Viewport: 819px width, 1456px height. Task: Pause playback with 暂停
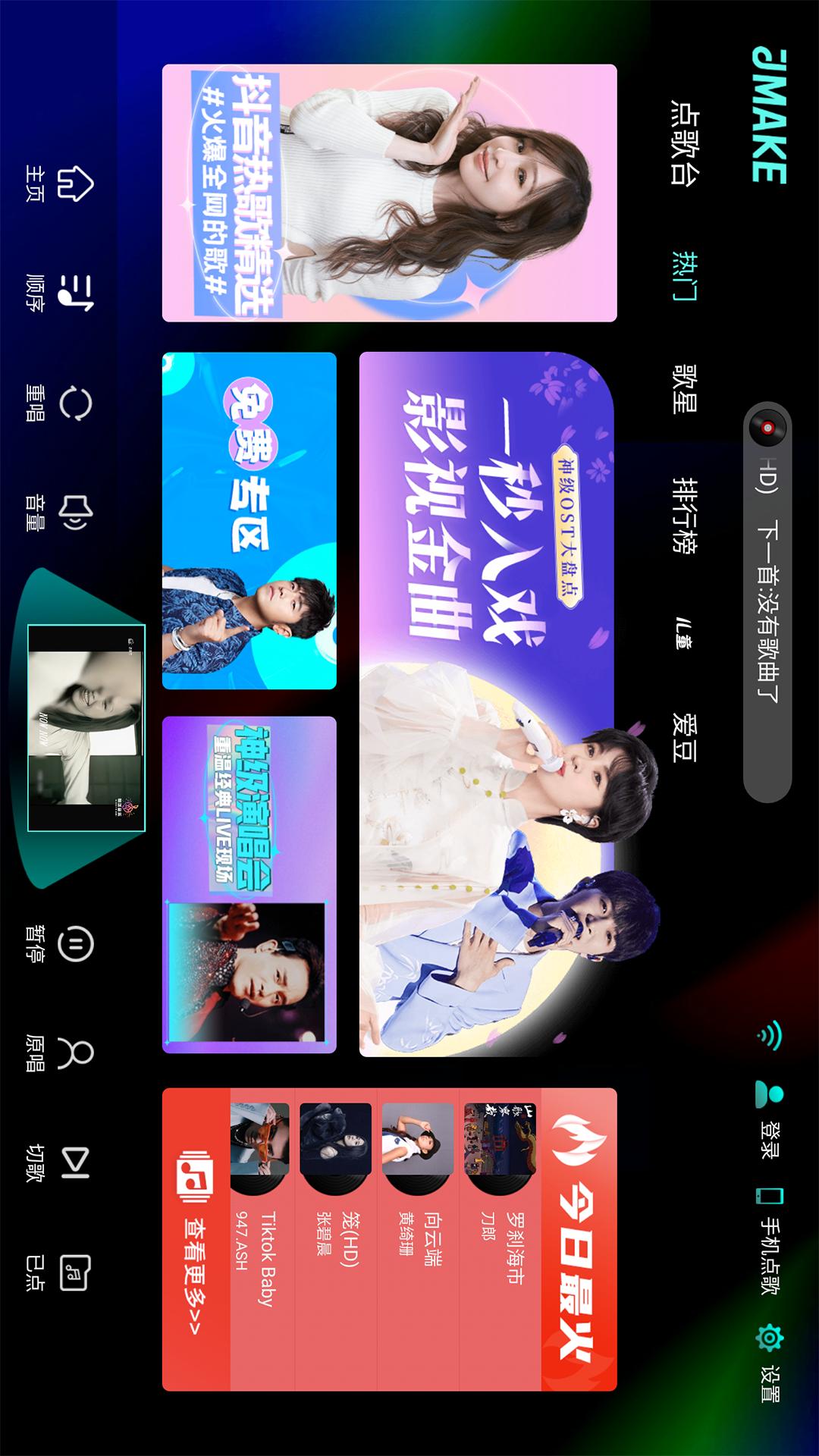coord(59,945)
